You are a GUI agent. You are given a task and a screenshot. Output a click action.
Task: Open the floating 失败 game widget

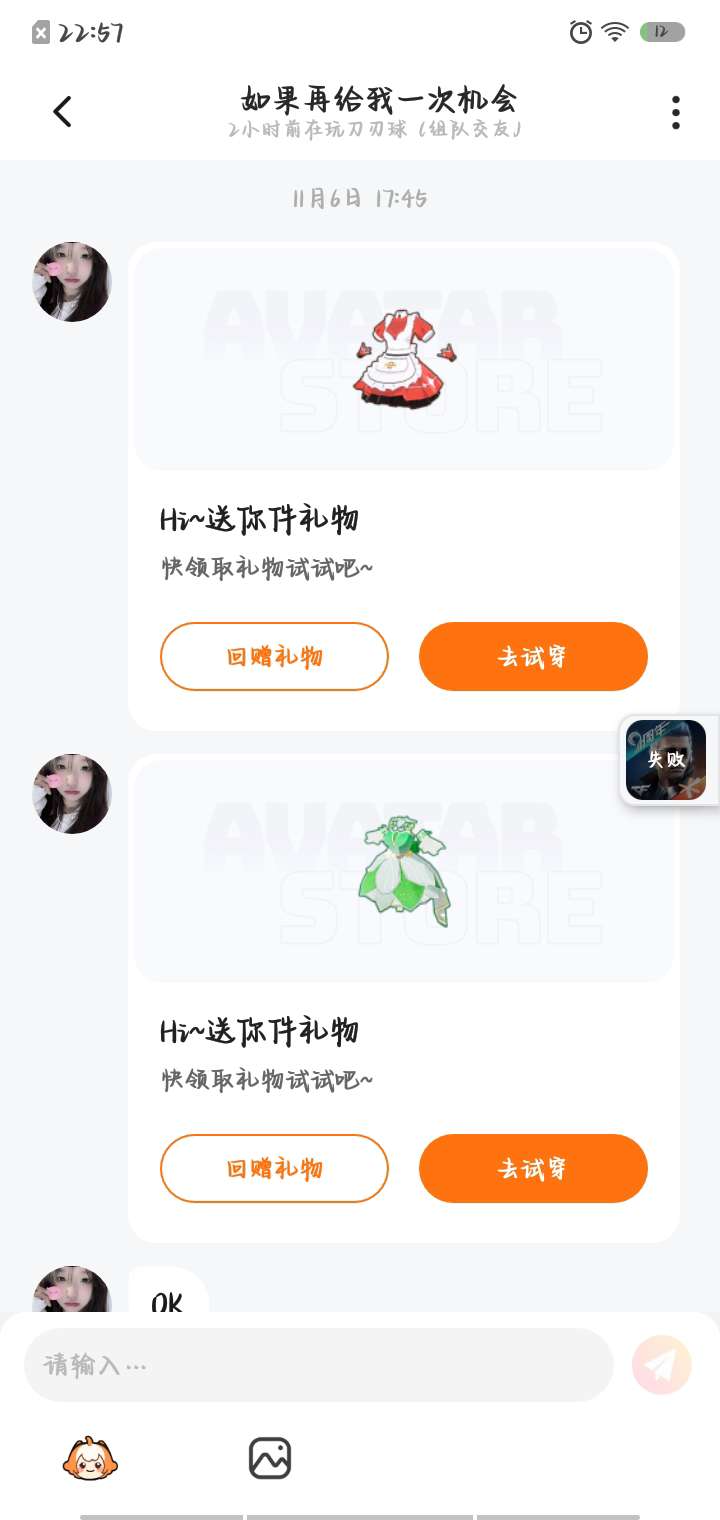(x=666, y=760)
